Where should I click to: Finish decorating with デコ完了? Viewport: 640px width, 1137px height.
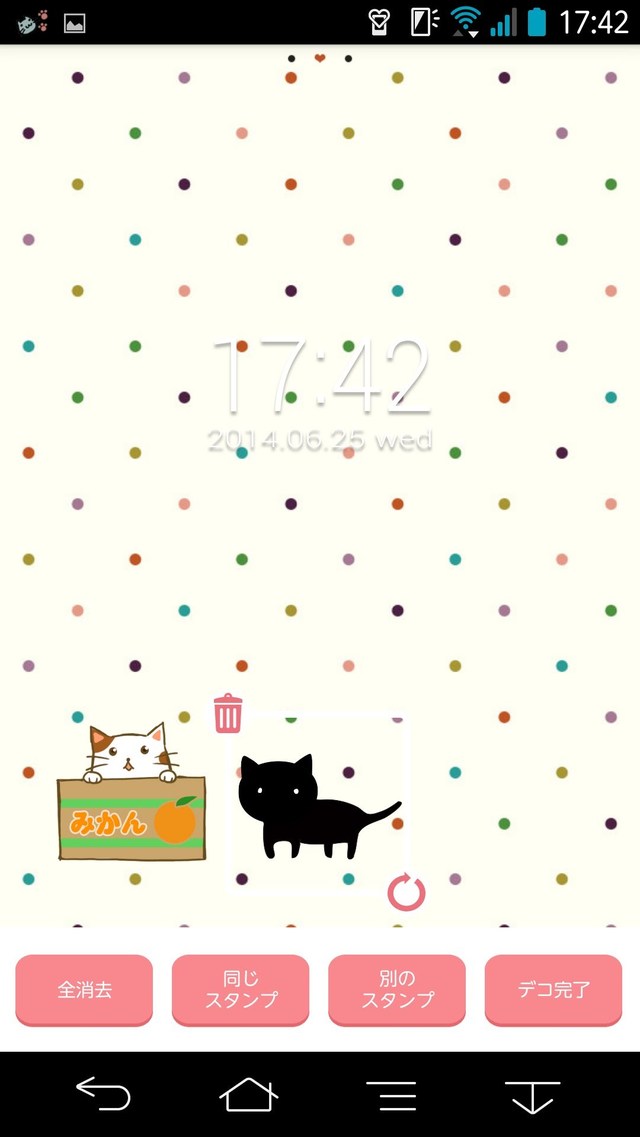click(553, 990)
